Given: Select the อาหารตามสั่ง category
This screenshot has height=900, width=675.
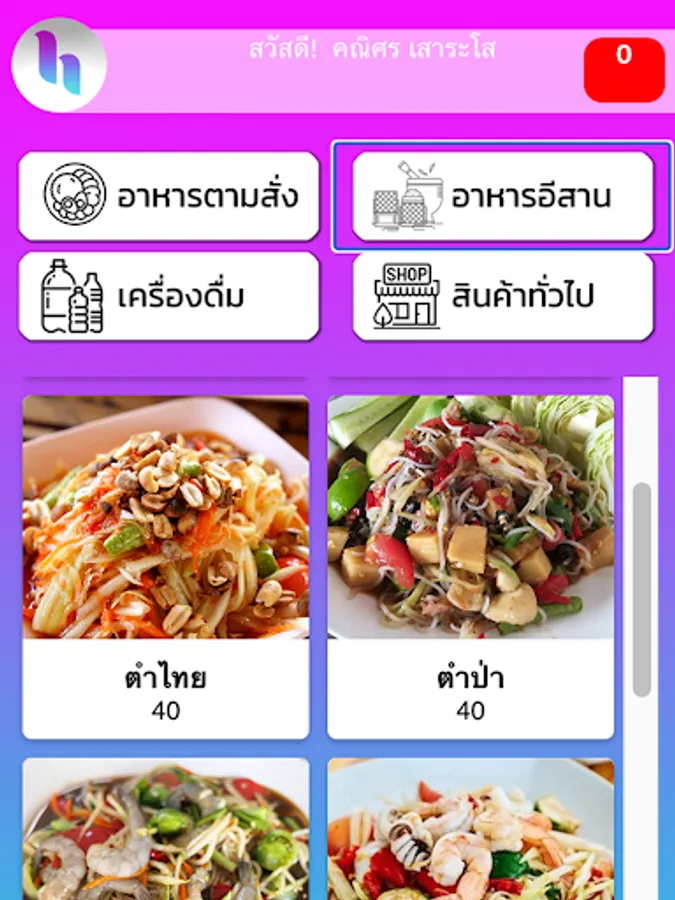Looking at the screenshot, I should 169,196.
